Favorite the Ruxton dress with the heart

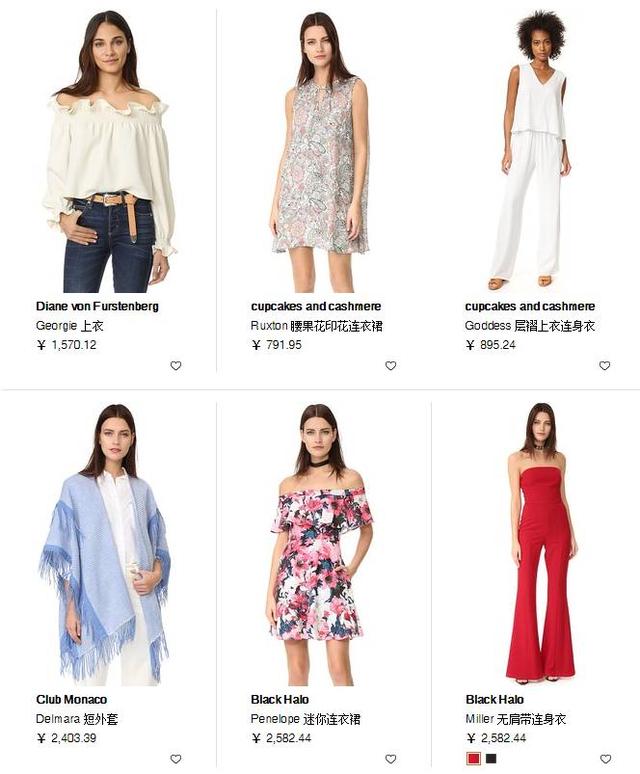(391, 365)
